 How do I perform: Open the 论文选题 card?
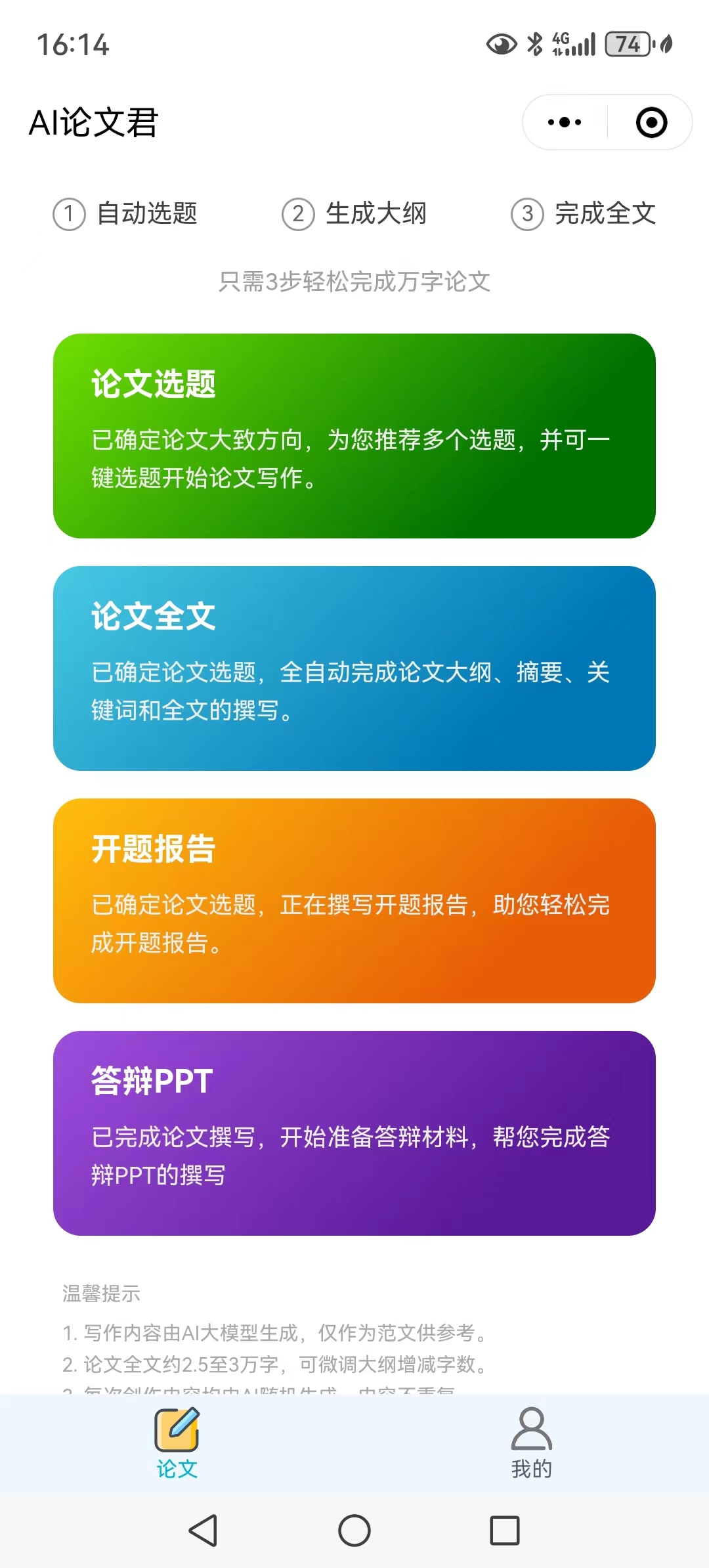tap(354, 436)
